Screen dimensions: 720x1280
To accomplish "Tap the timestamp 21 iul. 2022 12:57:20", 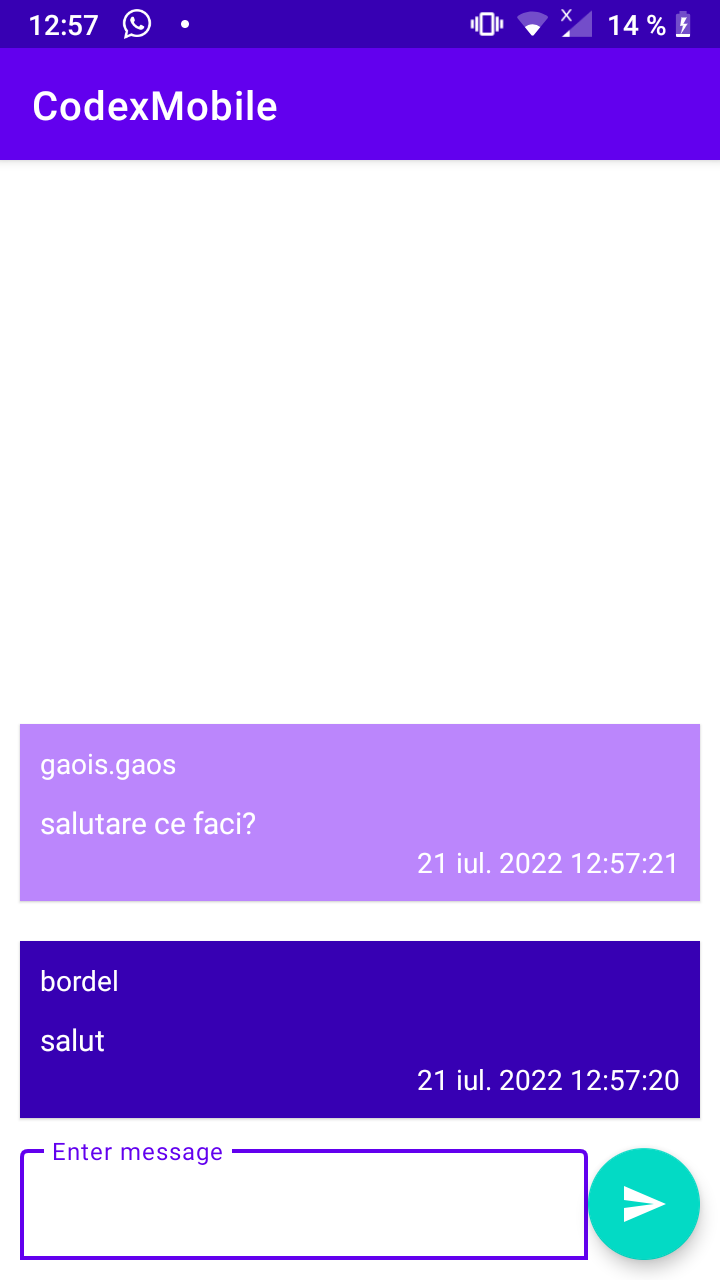I will (x=548, y=1080).
